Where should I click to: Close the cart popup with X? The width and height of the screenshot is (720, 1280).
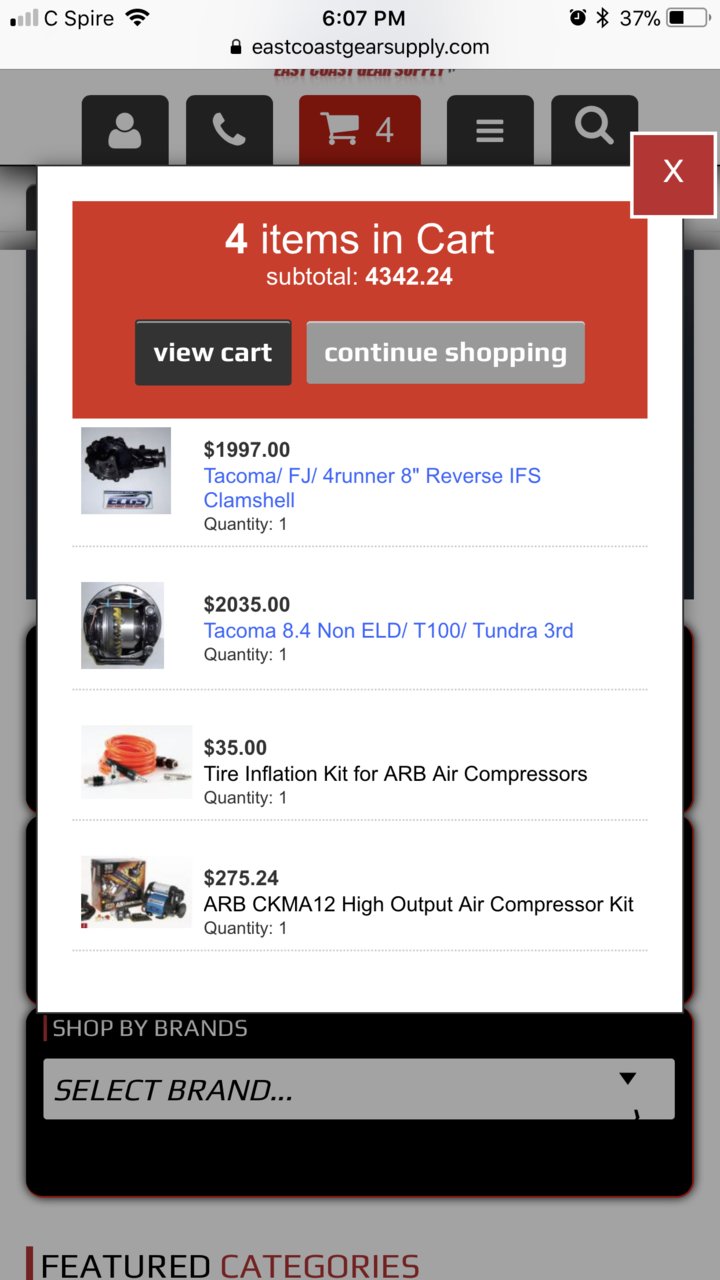click(673, 174)
